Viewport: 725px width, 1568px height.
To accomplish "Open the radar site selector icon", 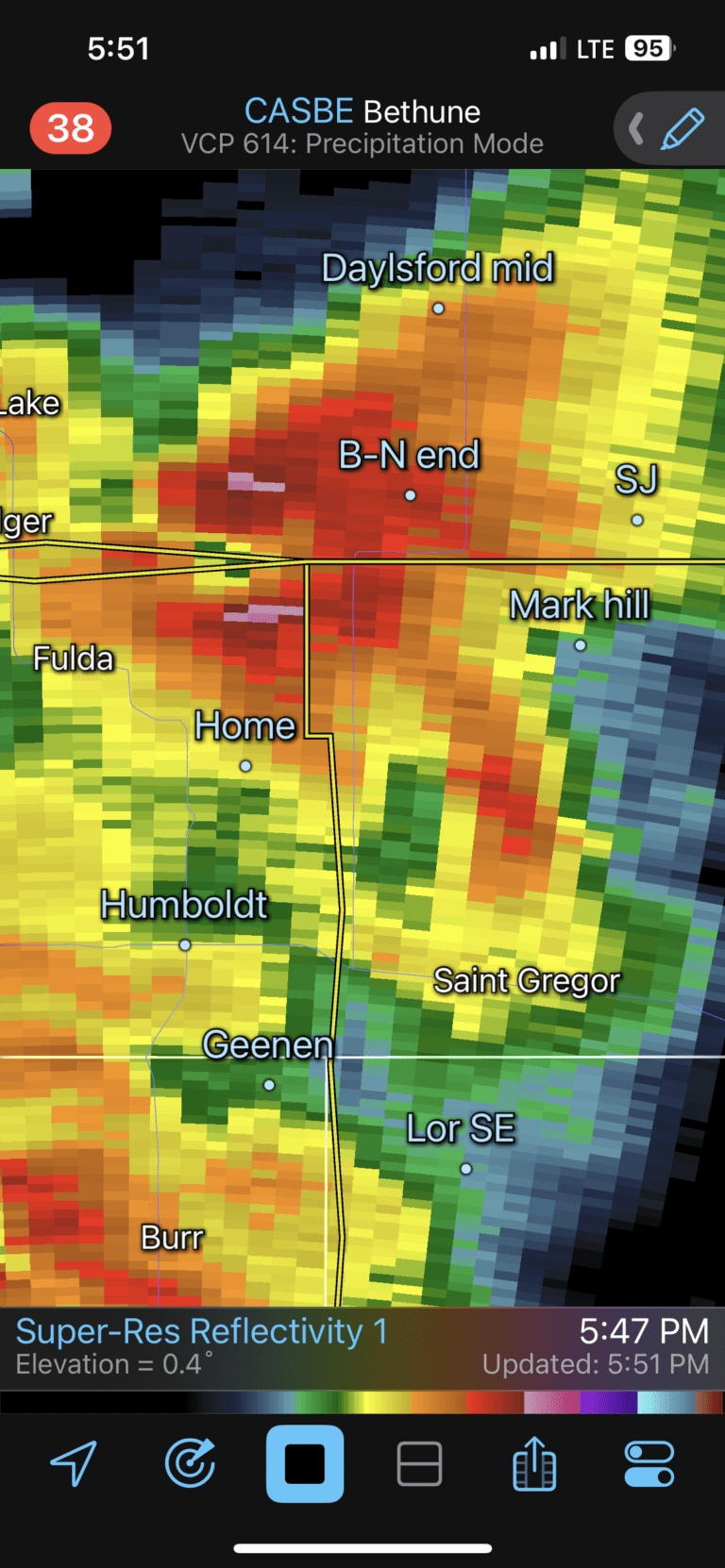I will [x=190, y=1463].
